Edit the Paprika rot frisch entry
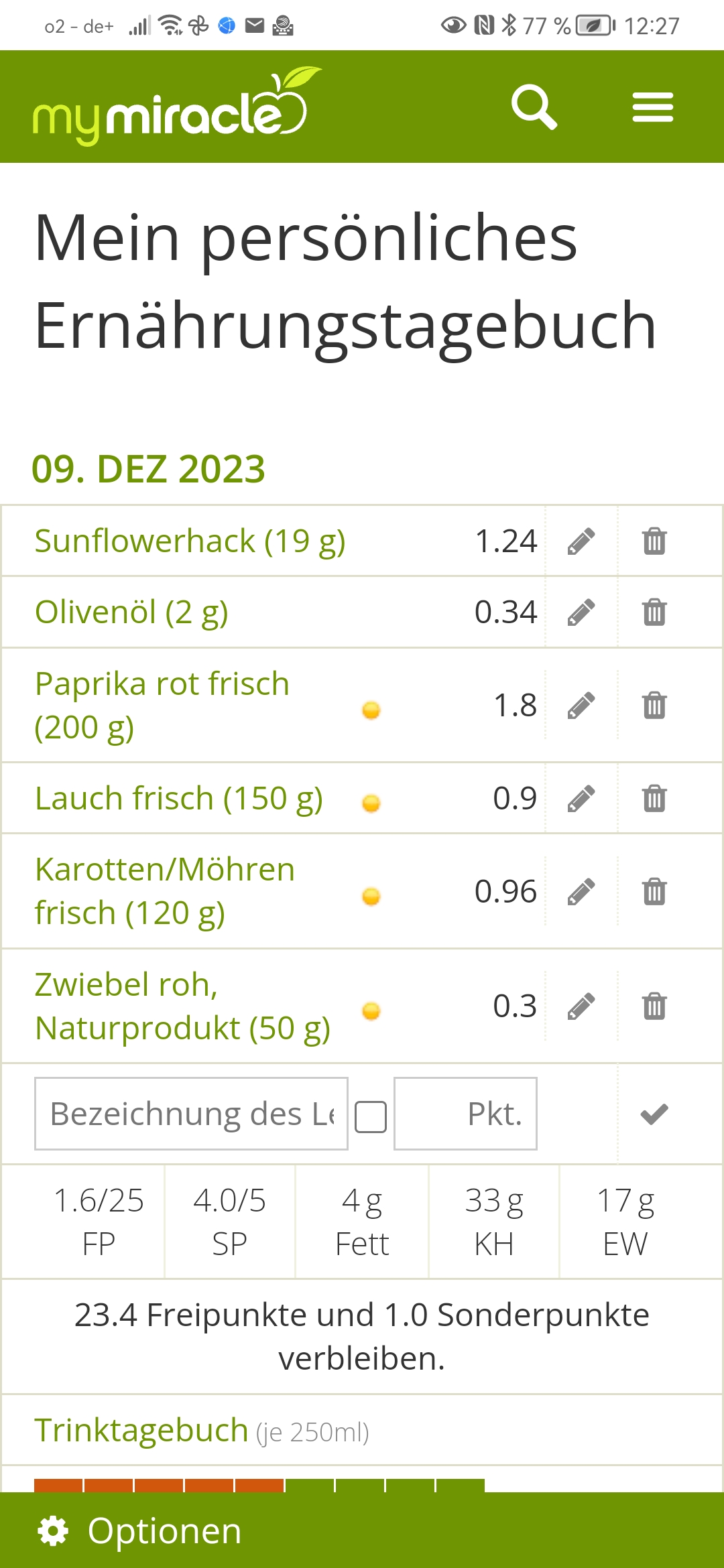The height and width of the screenshot is (1568, 724). 581,706
